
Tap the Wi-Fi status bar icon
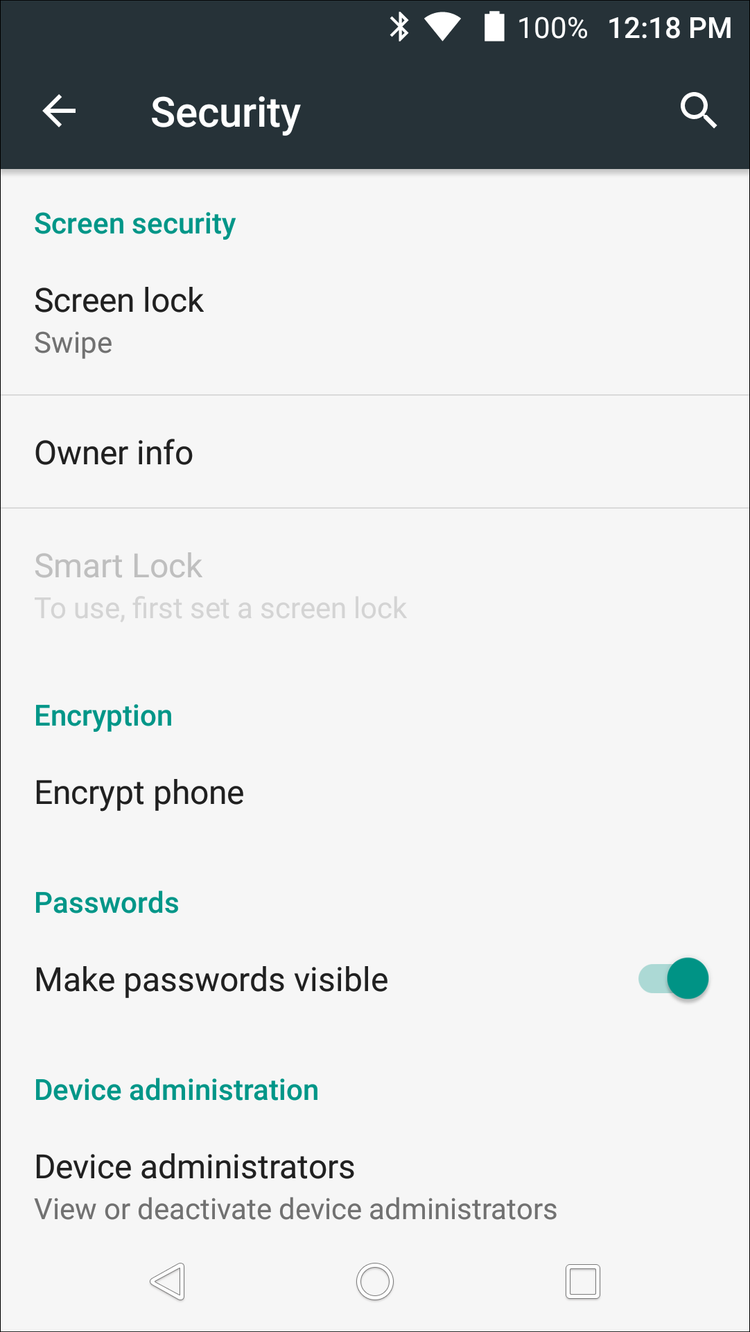445,27
